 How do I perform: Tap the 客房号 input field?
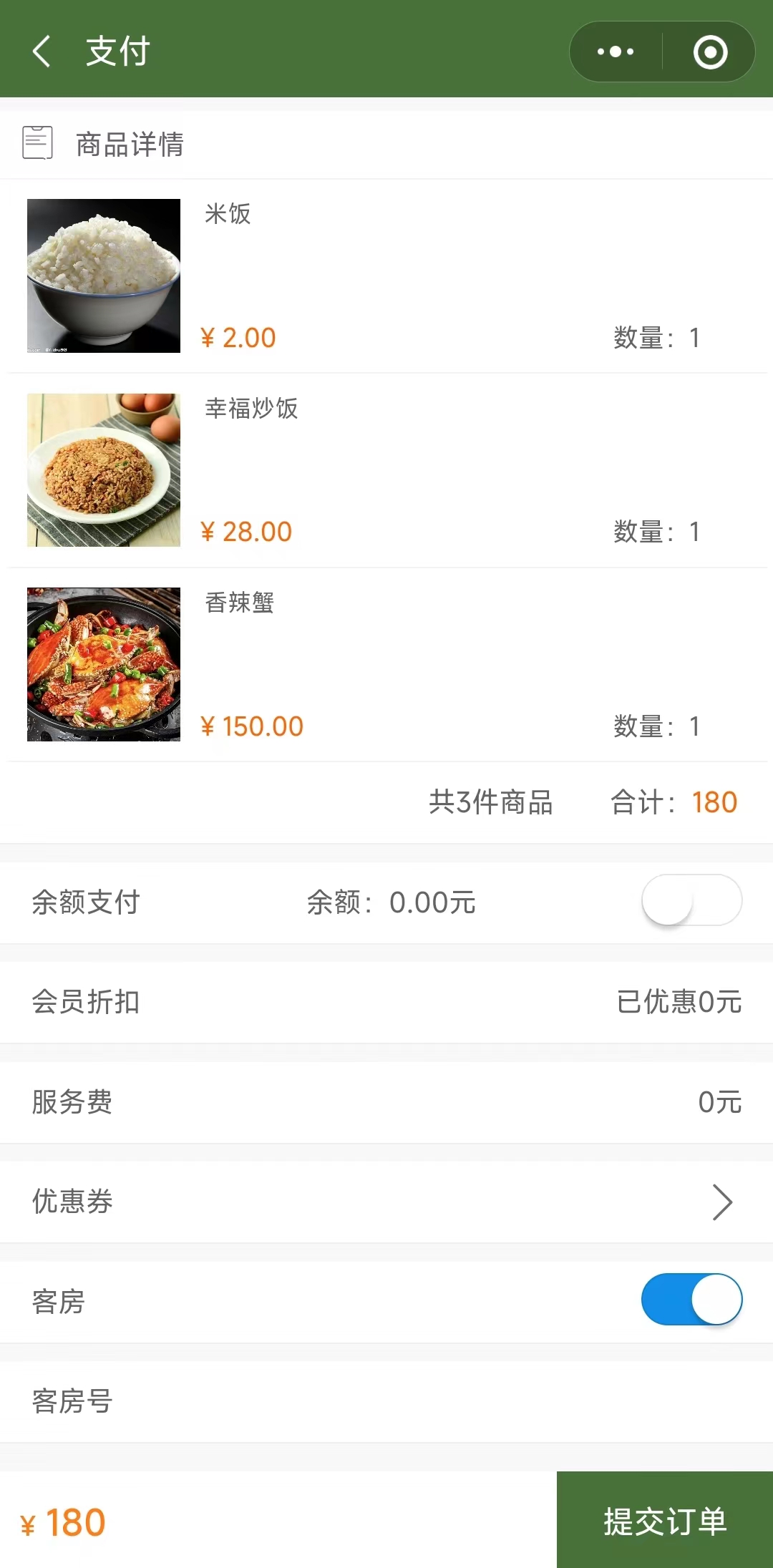click(x=429, y=1401)
